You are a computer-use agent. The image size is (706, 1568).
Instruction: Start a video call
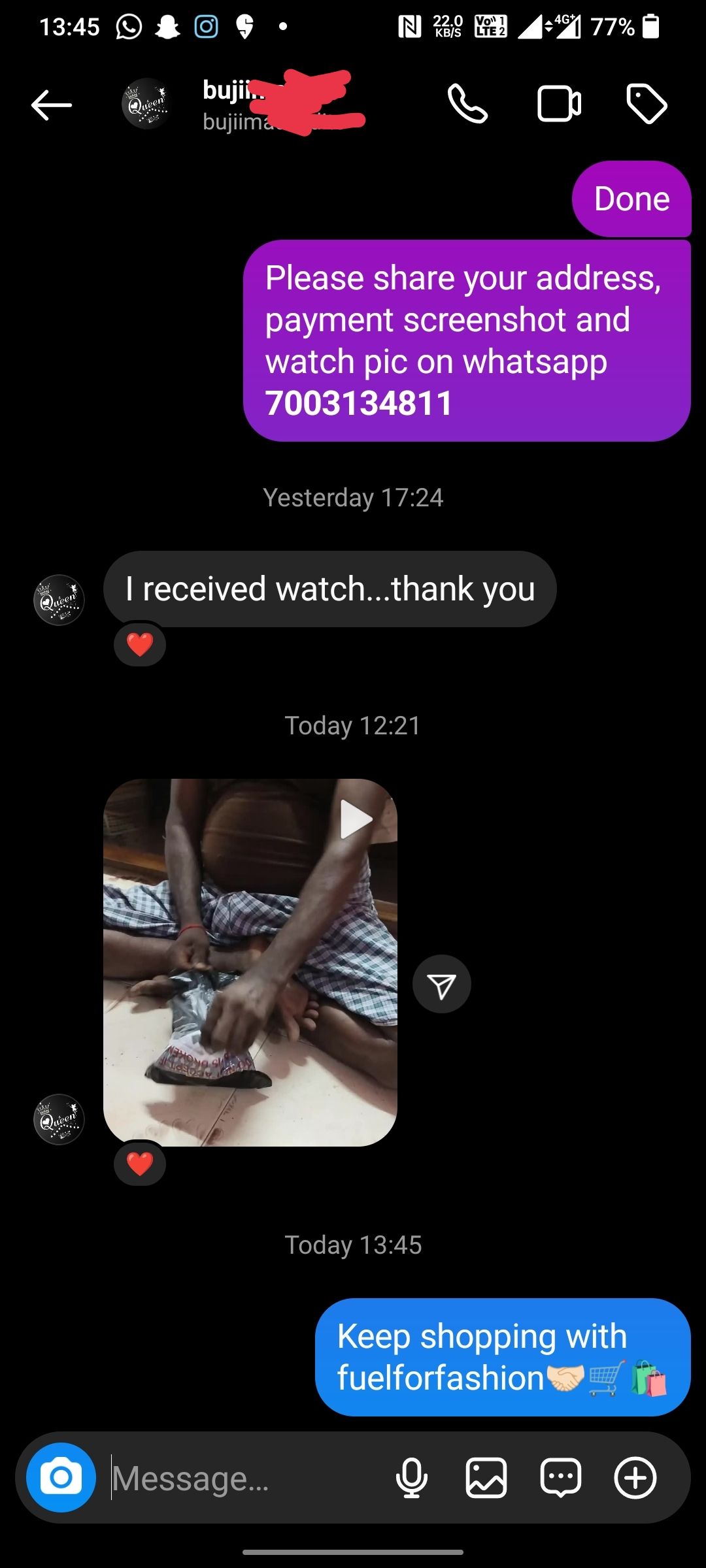(559, 104)
